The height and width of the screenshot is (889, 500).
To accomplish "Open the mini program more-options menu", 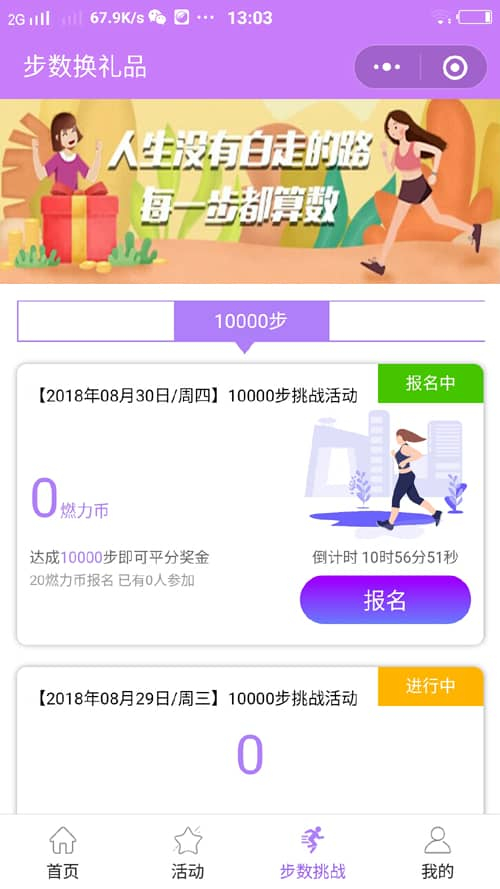I will [x=387, y=67].
